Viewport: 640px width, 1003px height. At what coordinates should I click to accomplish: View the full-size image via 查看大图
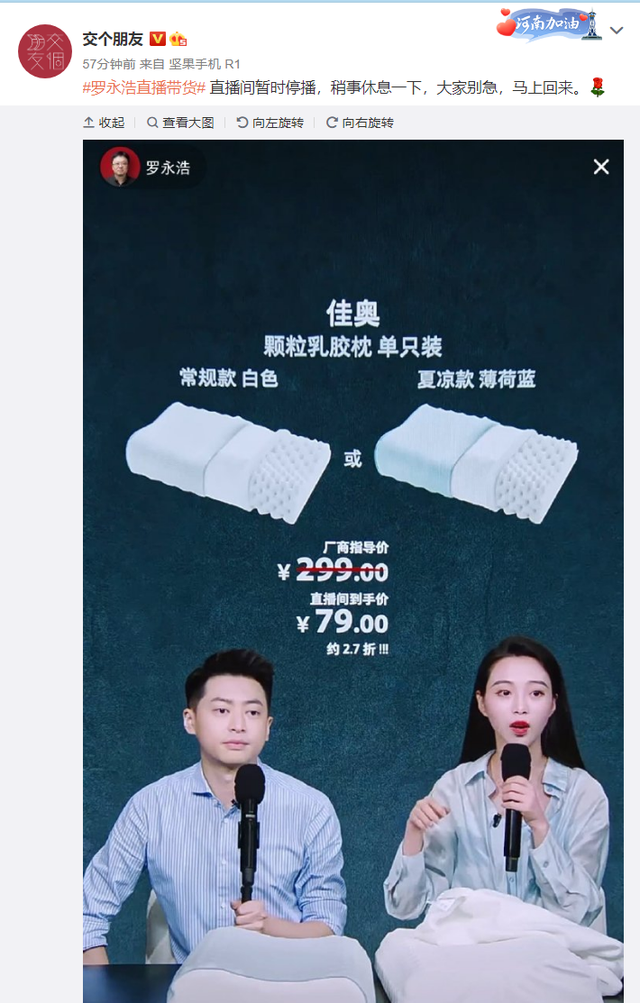(x=180, y=123)
